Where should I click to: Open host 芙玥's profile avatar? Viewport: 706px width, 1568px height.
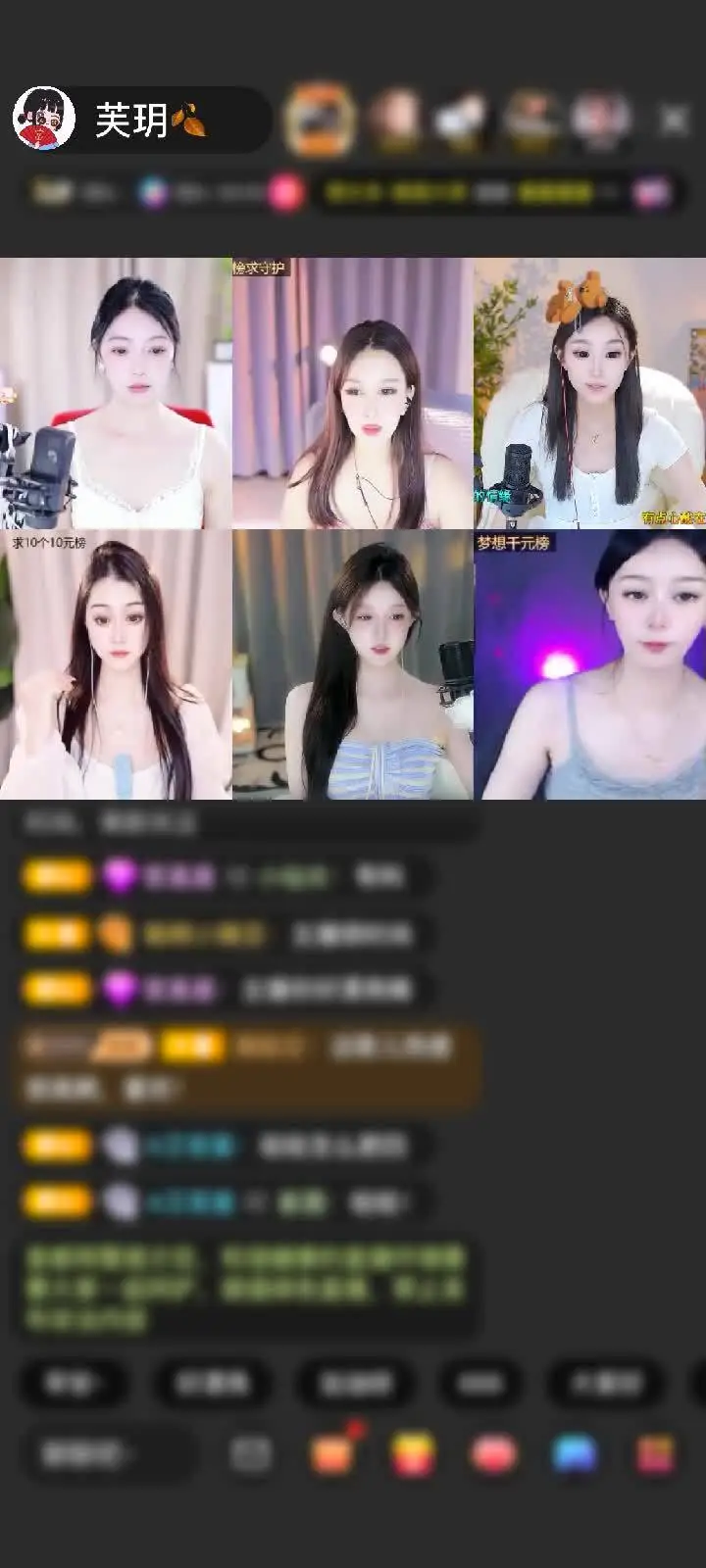tap(44, 119)
